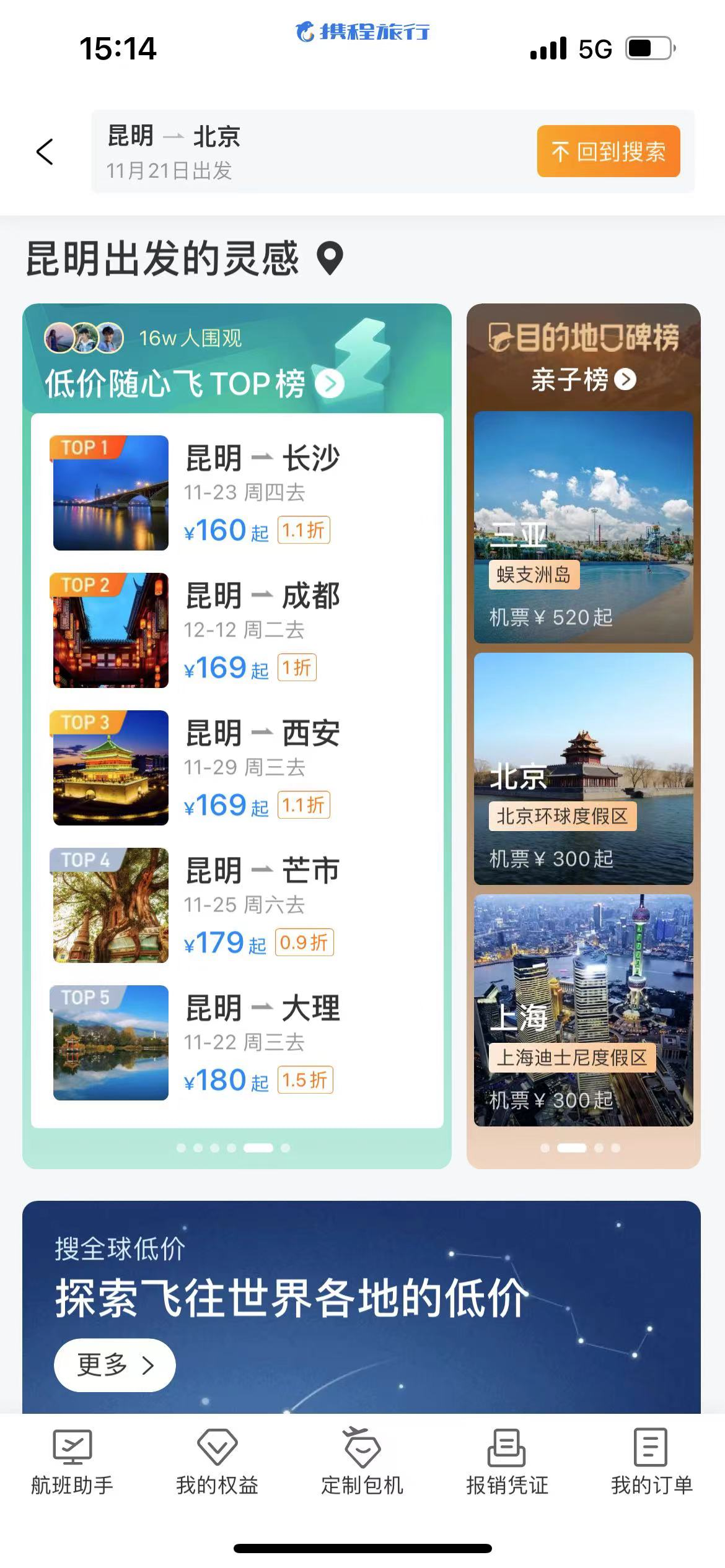Image resolution: width=725 pixels, height=1568 pixels.
Task: View the 上海迪士尼度假区 card
Action: (x=583, y=1010)
